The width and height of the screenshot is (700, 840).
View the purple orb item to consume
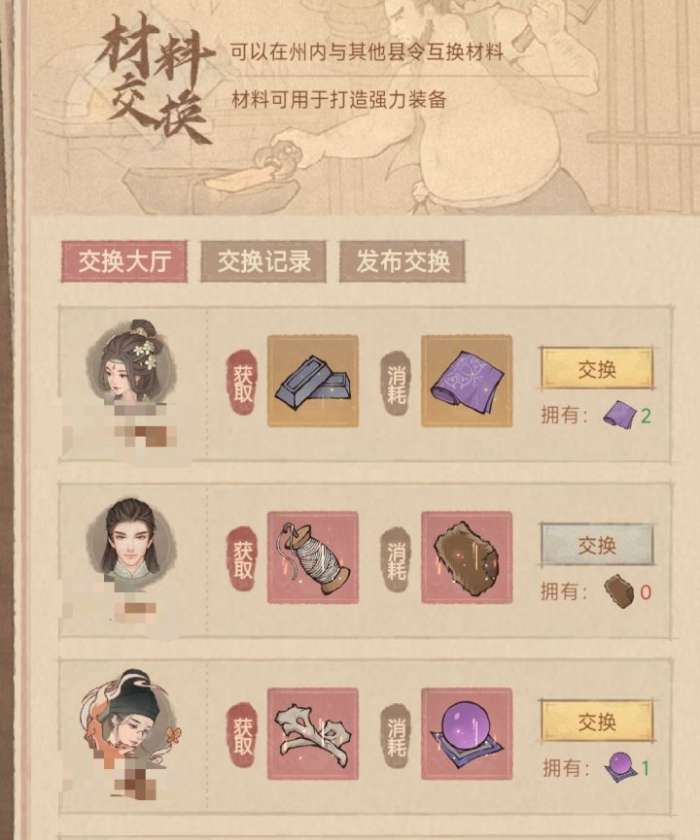pyautogui.click(x=466, y=733)
